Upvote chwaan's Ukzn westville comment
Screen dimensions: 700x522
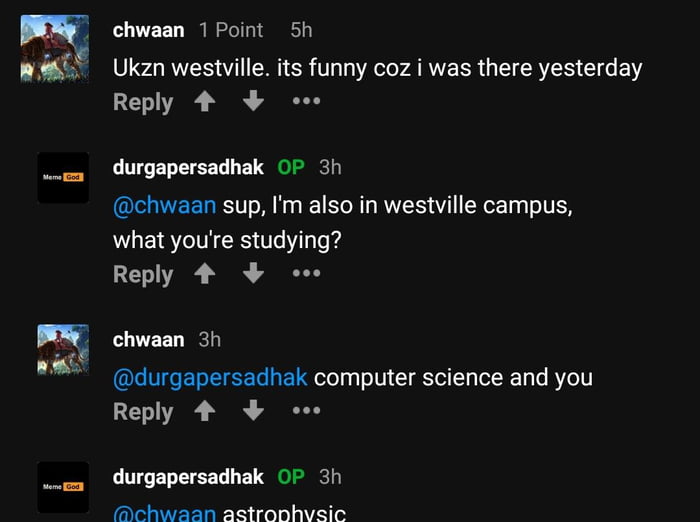[x=205, y=102]
